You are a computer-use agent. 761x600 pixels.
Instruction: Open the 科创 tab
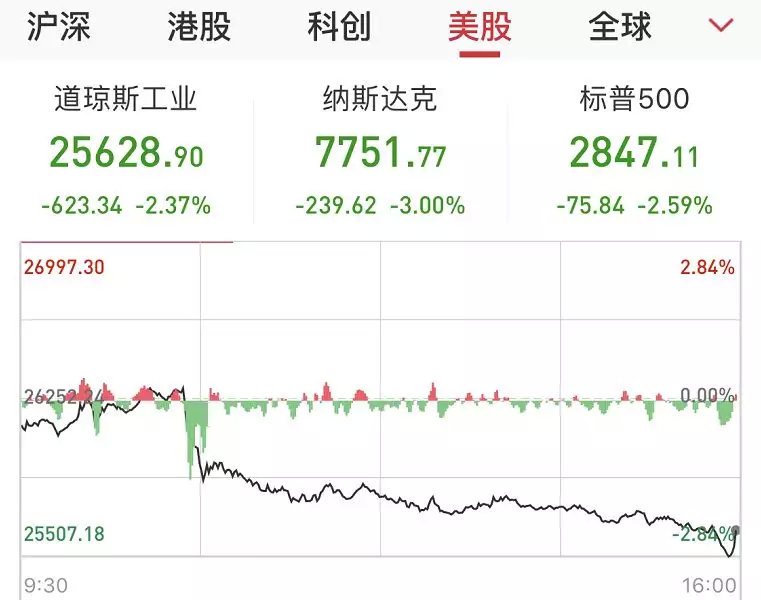tap(339, 27)
